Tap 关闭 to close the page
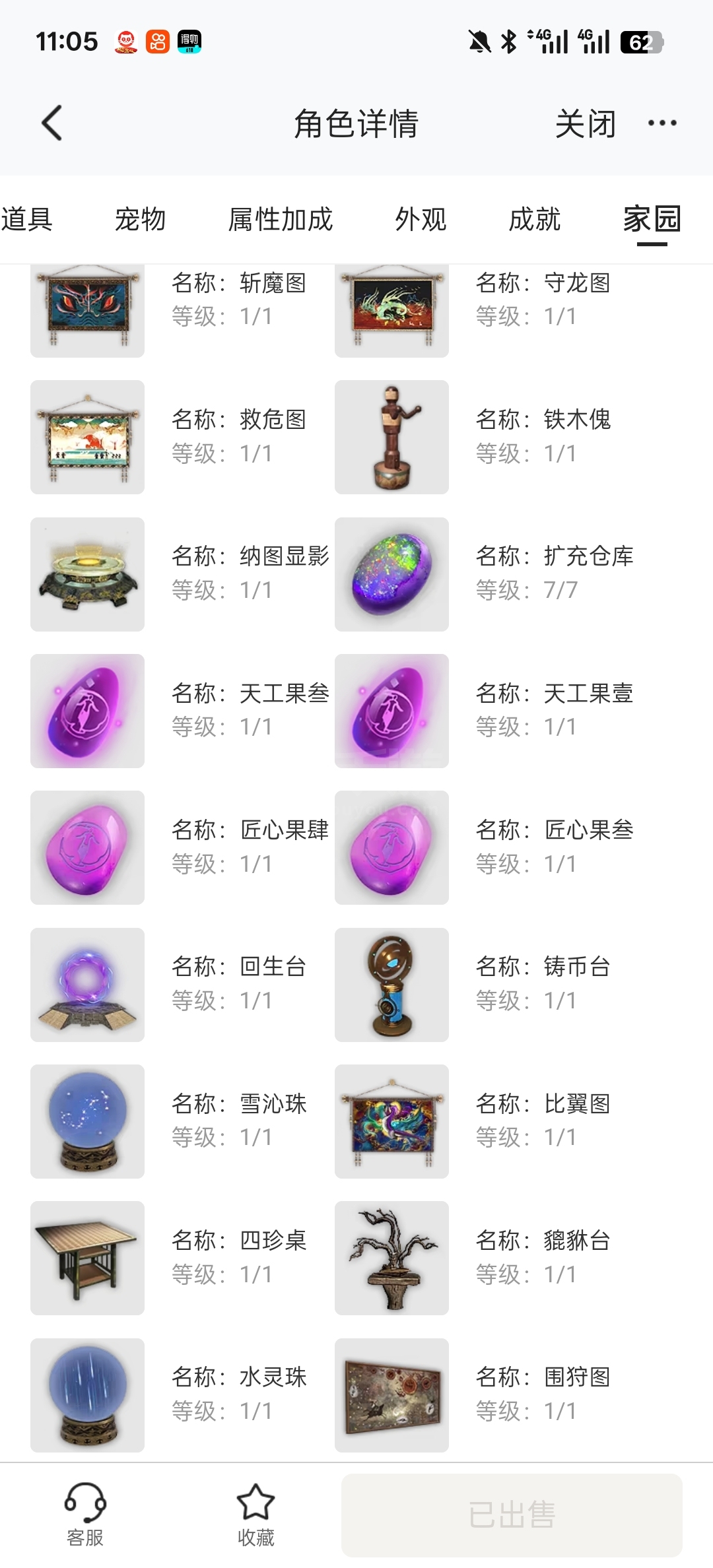 [585, 124]
